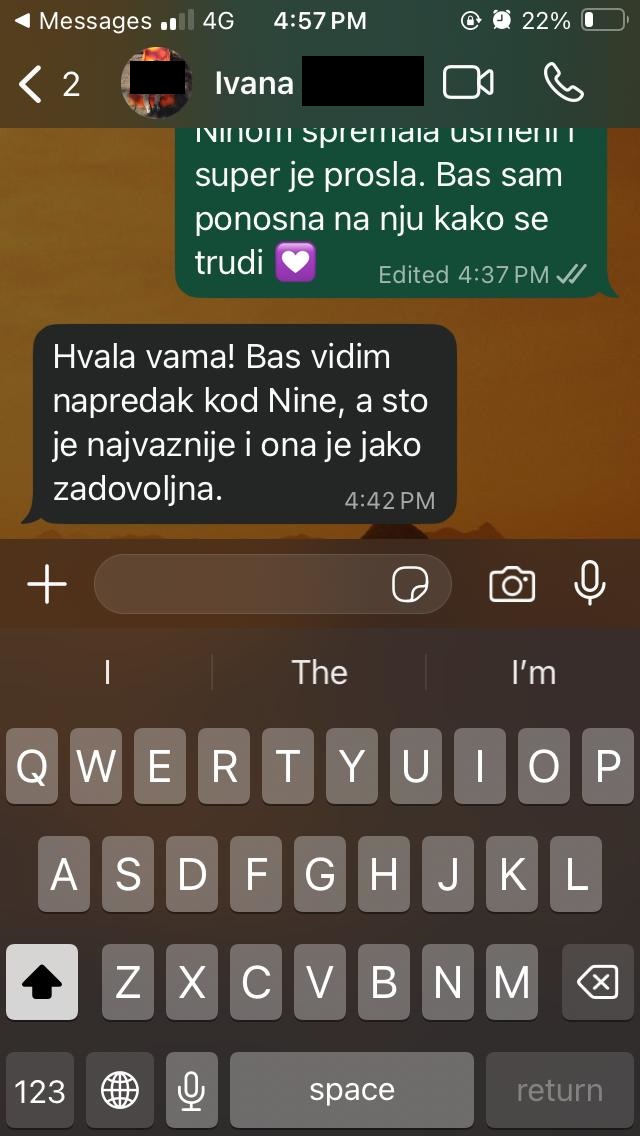The height and width of the screenshot is (1136, 640).
Task: Return to Messages via the status bar
Action: click(80, 20)
